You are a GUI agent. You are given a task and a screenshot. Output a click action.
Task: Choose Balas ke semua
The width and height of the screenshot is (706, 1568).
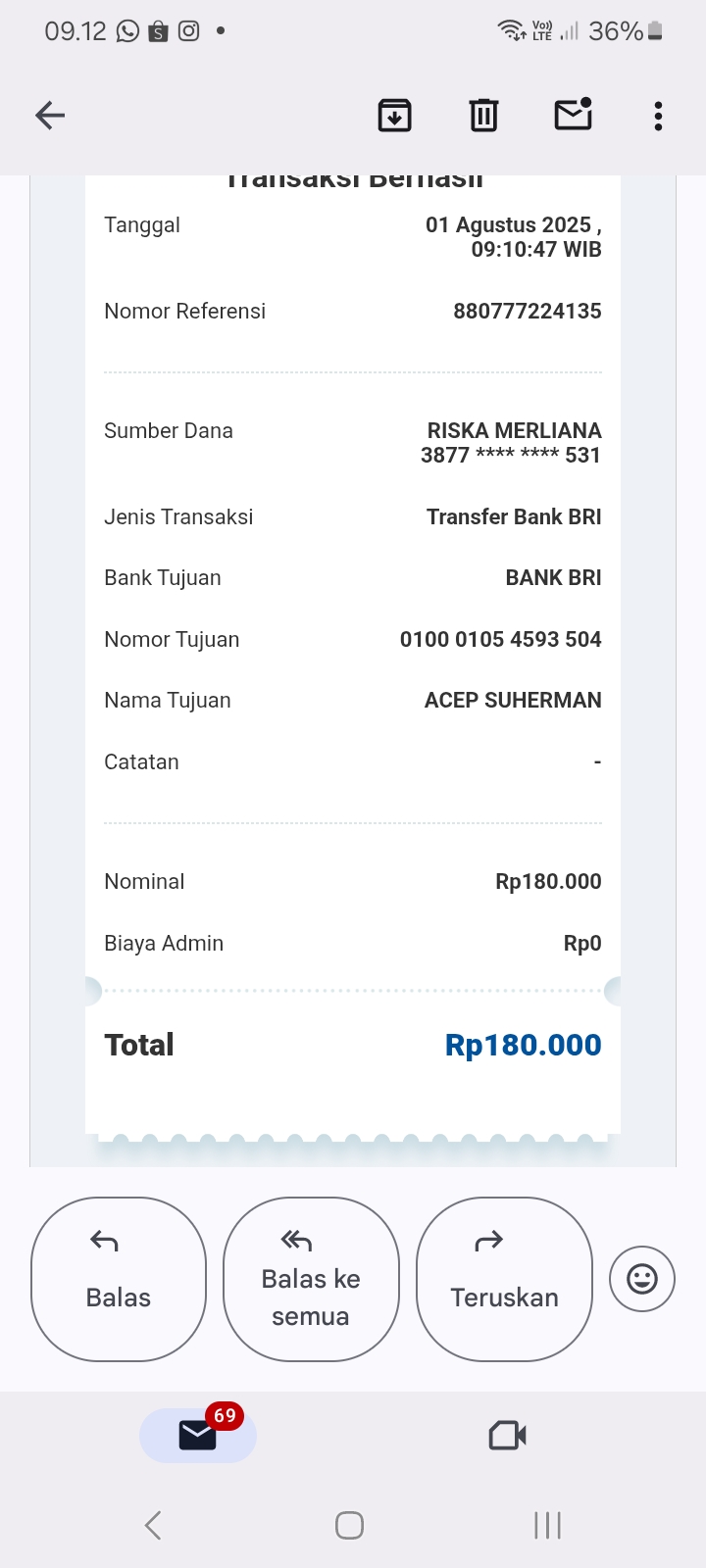311,1279
